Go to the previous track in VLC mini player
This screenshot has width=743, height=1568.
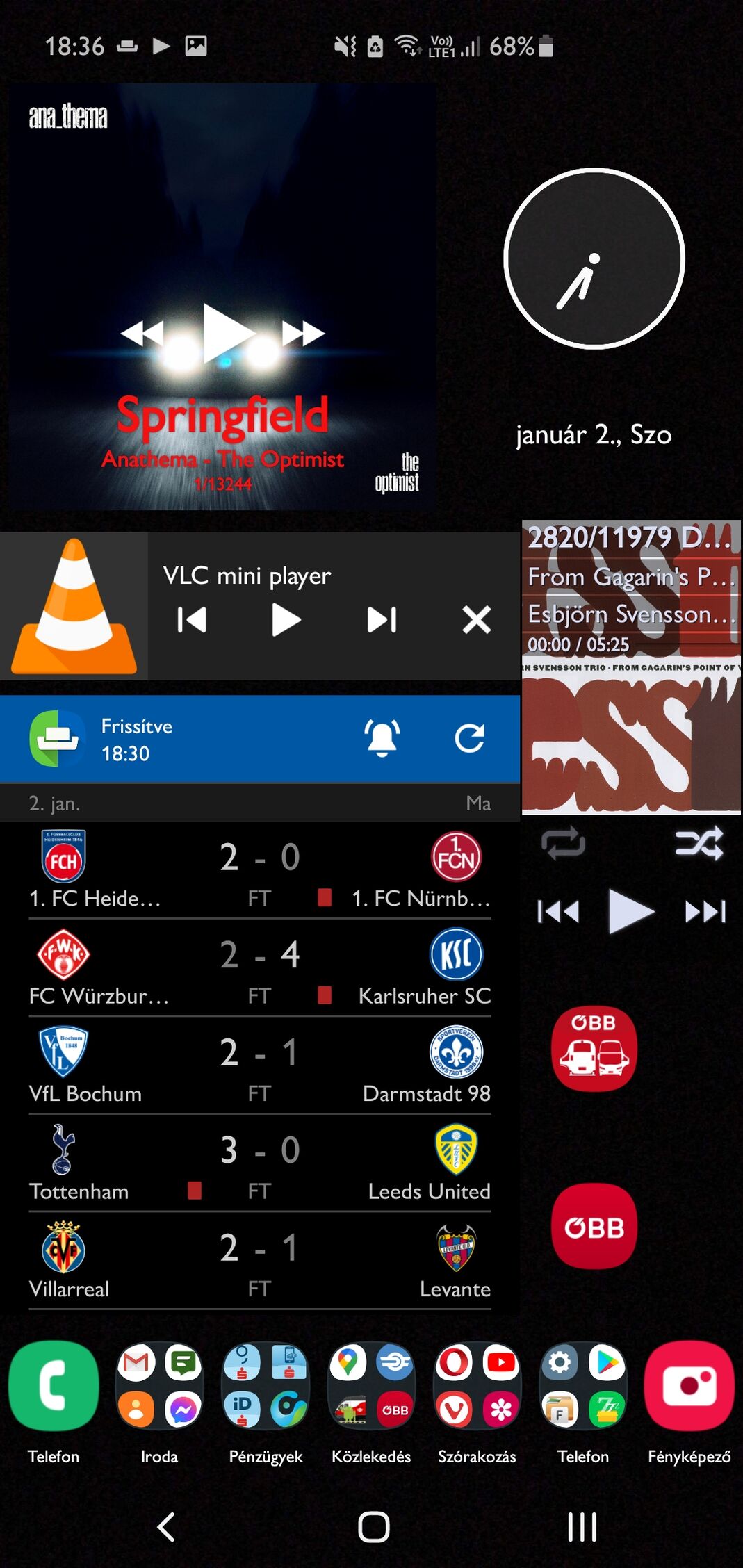click(x=192, y=620)
